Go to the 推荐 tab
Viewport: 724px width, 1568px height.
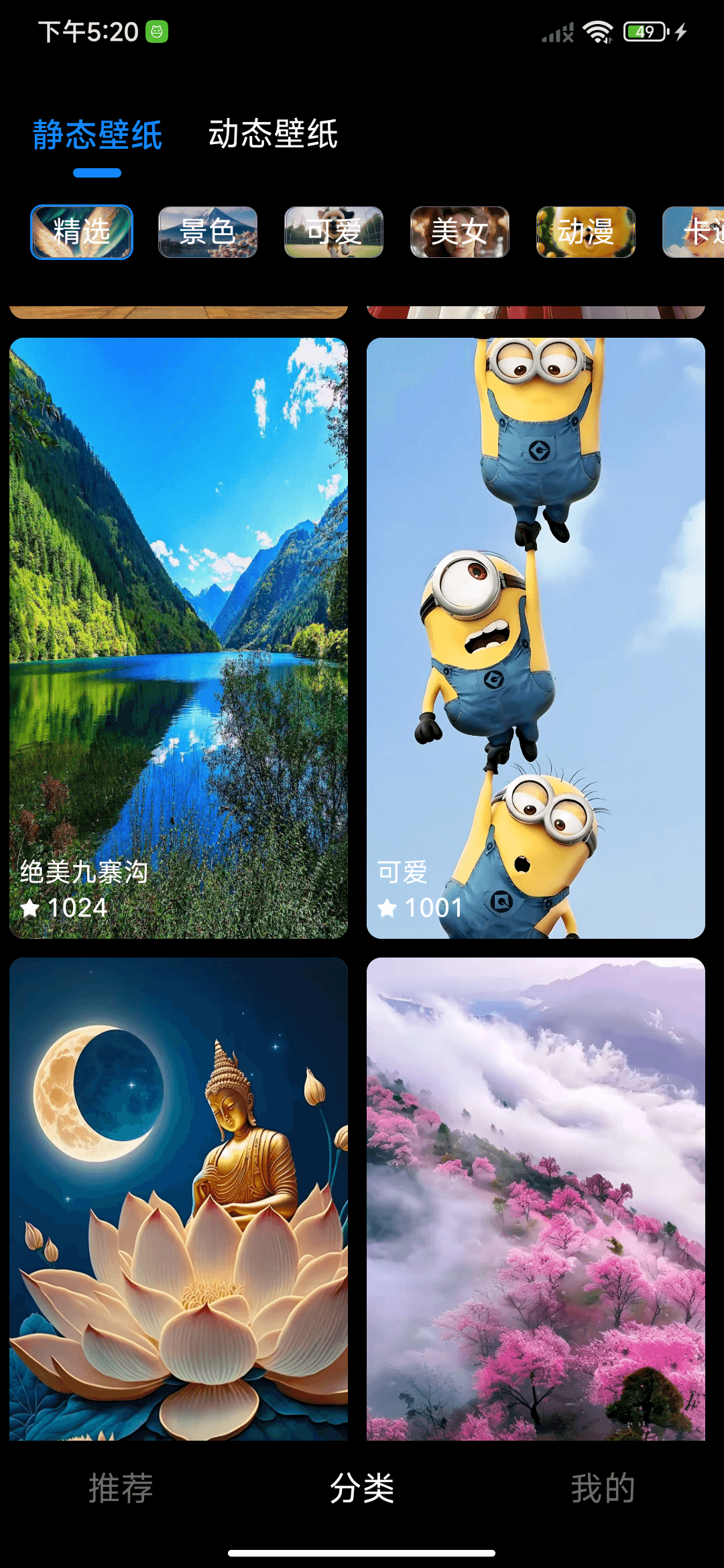point(121,1488)
